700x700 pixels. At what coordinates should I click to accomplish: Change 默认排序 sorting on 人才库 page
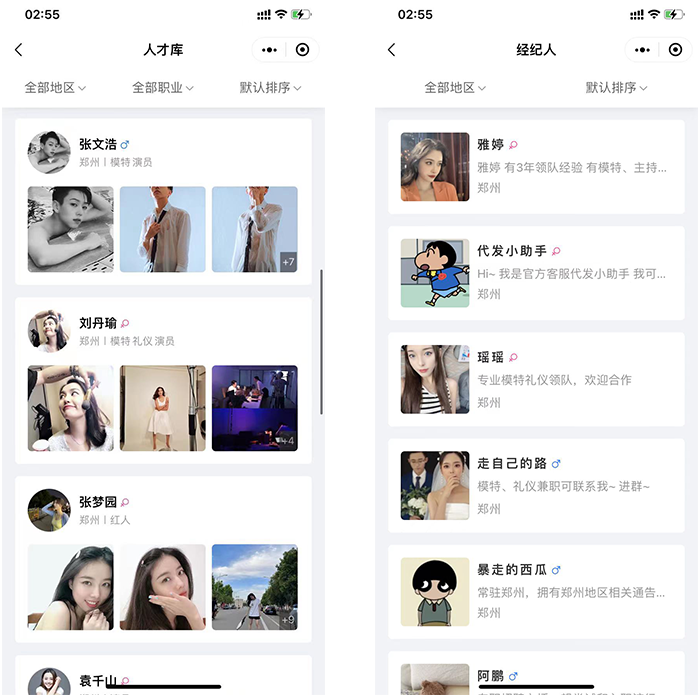[270, 88]
